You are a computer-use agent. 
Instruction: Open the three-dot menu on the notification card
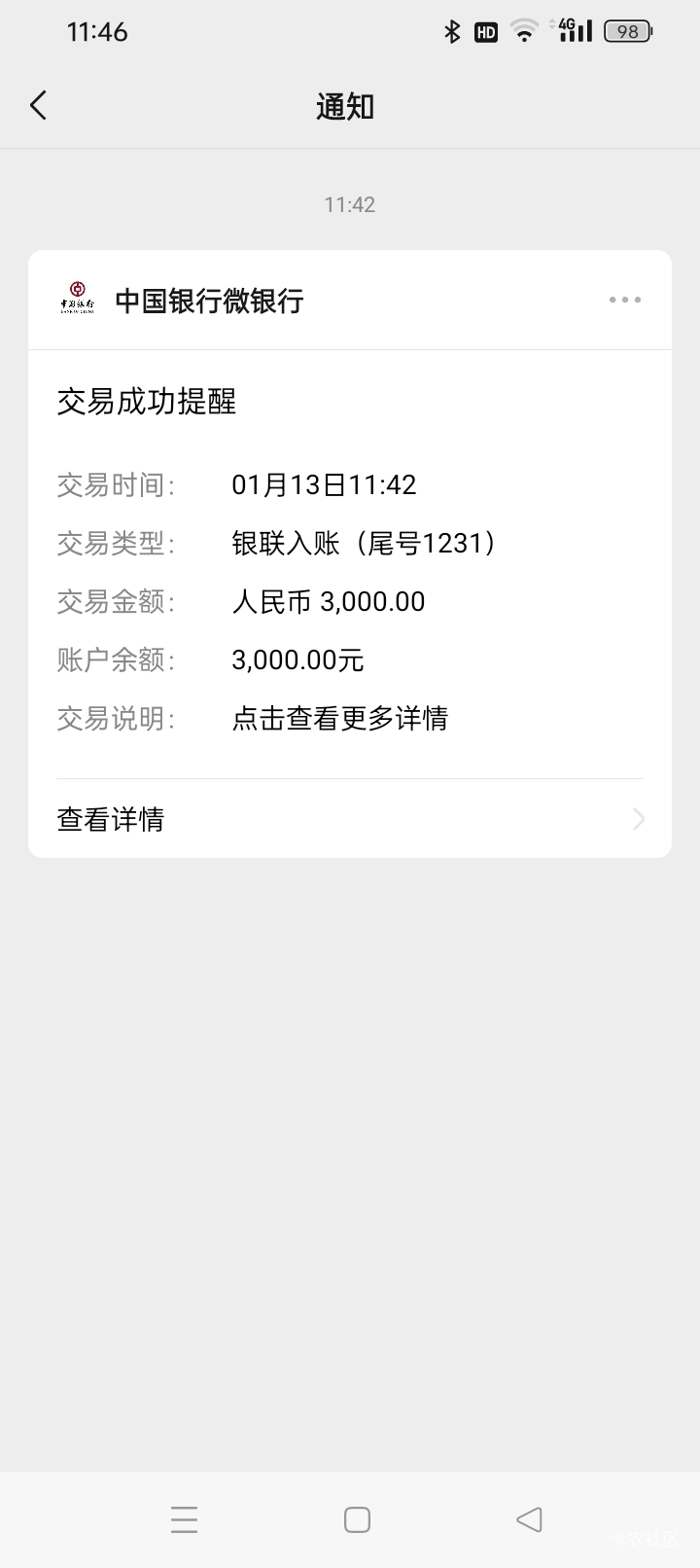pos(624,300)
